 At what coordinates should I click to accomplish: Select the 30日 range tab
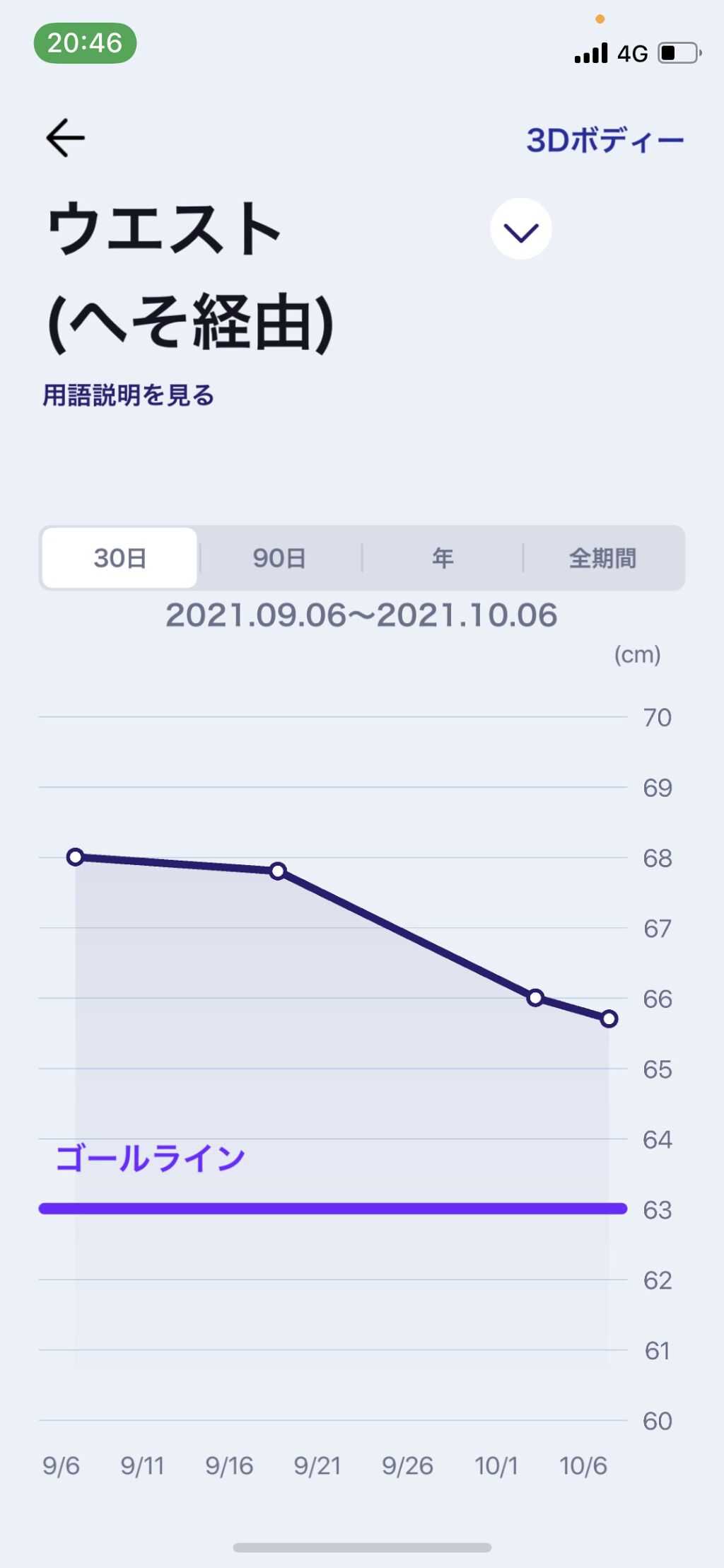click(x=119, y=558)
